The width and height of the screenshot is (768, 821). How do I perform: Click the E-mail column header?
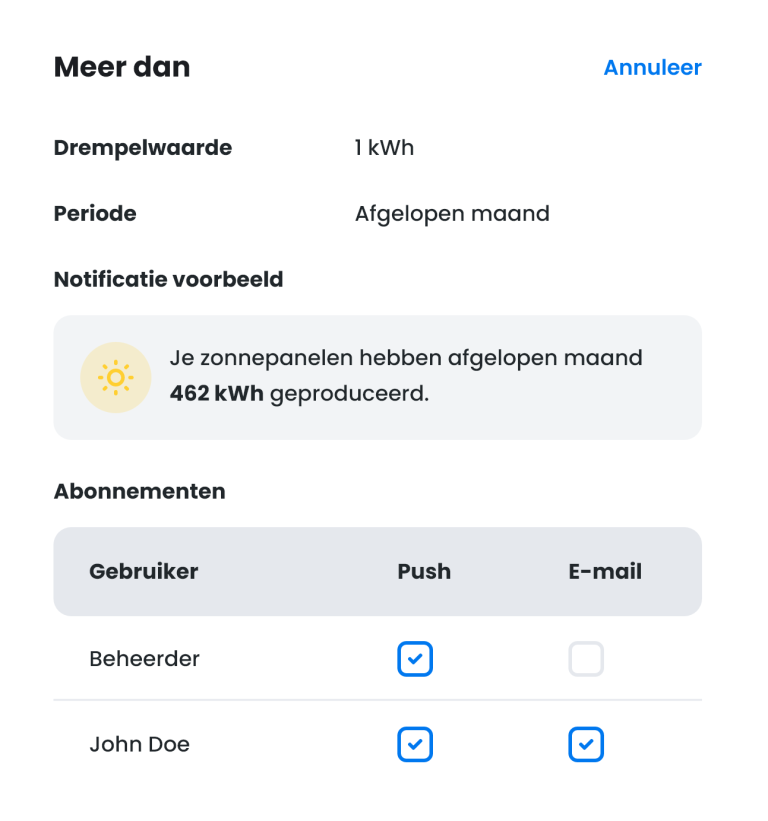coord(605,571)
